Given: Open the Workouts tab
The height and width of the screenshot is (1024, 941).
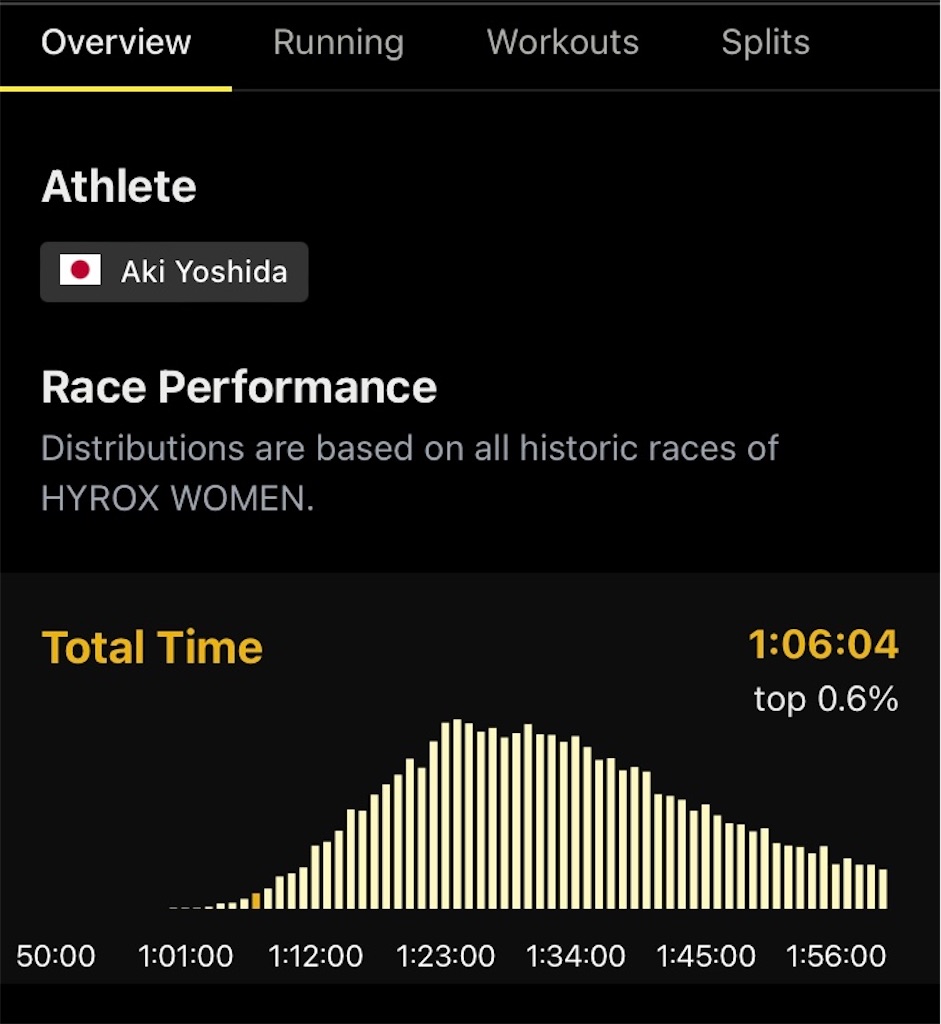Looking at the screenshot, I should pos(562,43).
